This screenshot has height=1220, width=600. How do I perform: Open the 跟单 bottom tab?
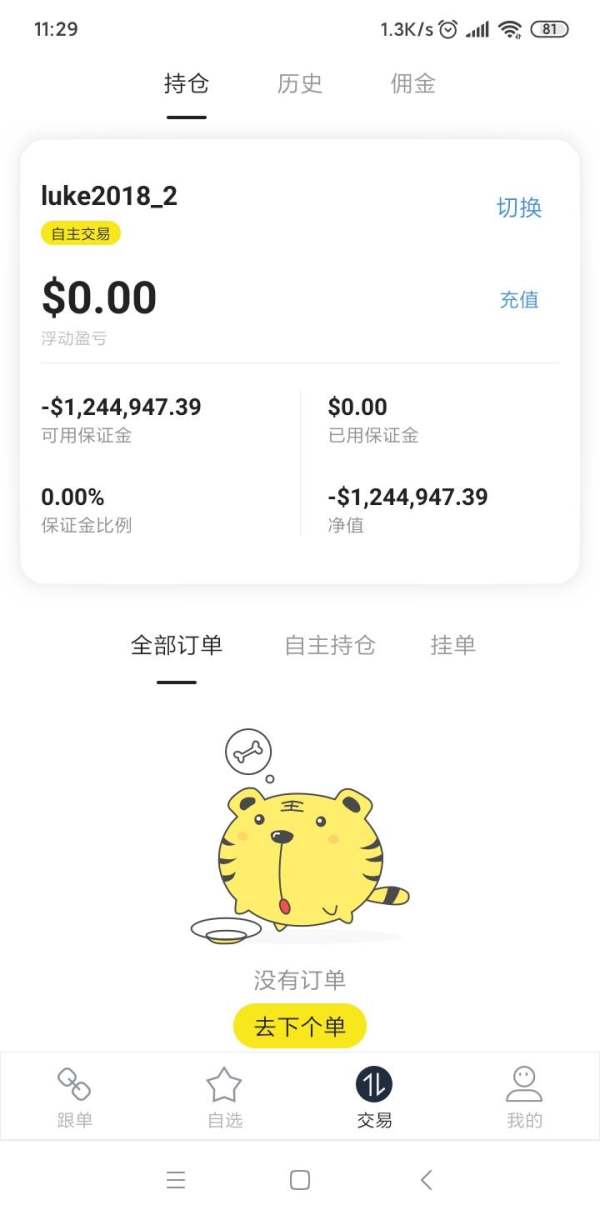[74, 1096]
